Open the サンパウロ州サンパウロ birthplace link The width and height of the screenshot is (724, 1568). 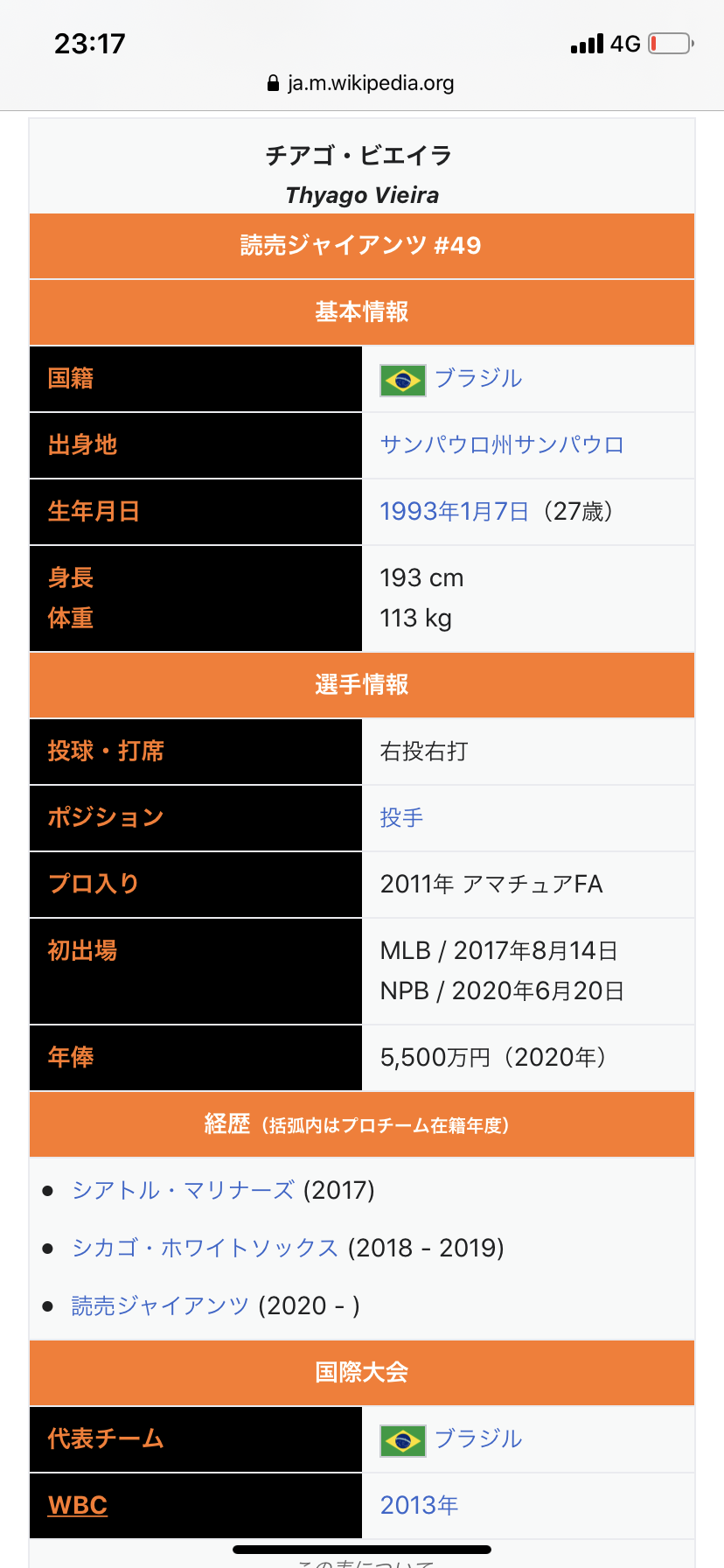pos(502,445)
